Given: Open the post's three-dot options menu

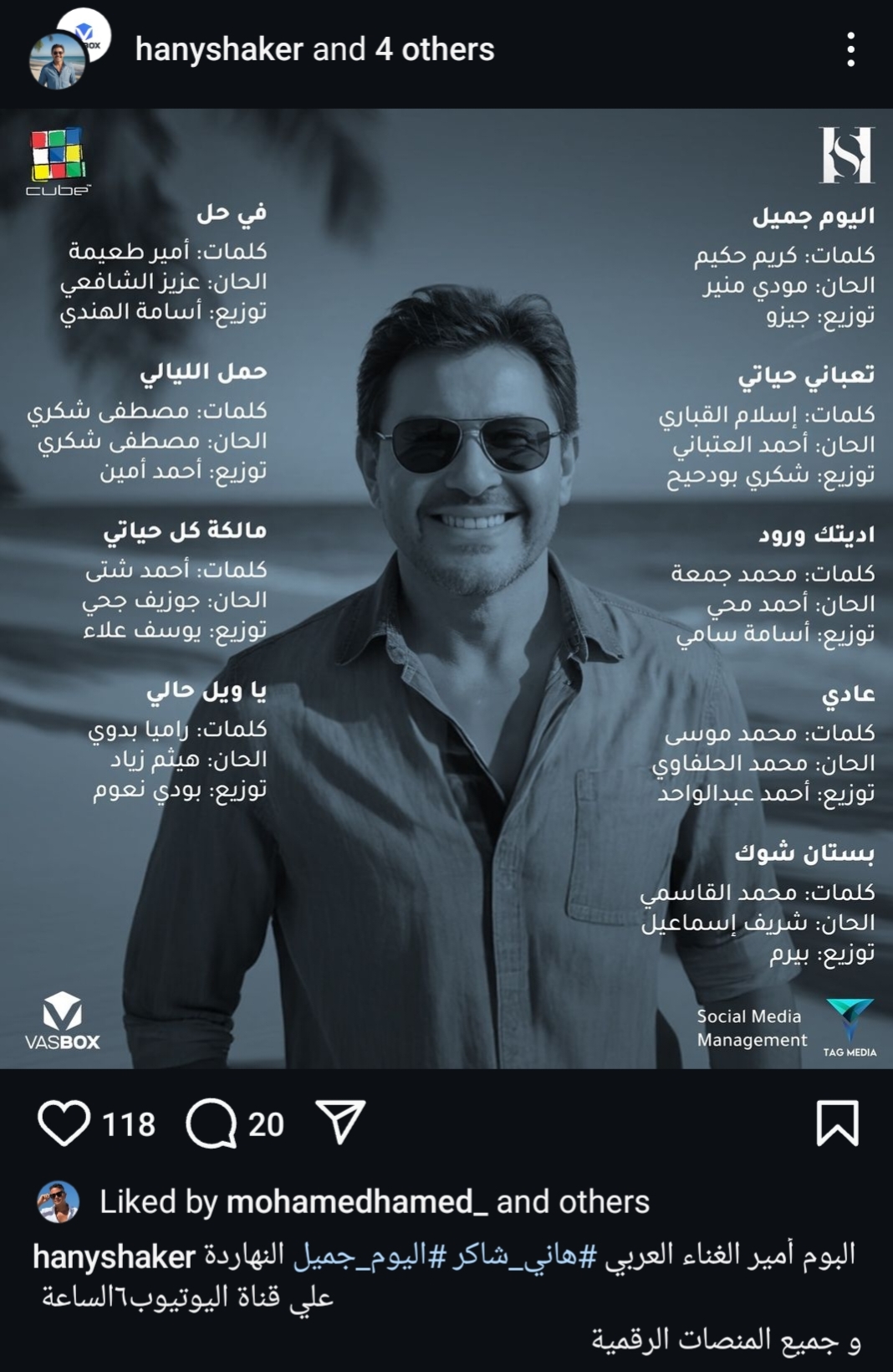Looking at the screenshot, I should [x=850, y=50].
